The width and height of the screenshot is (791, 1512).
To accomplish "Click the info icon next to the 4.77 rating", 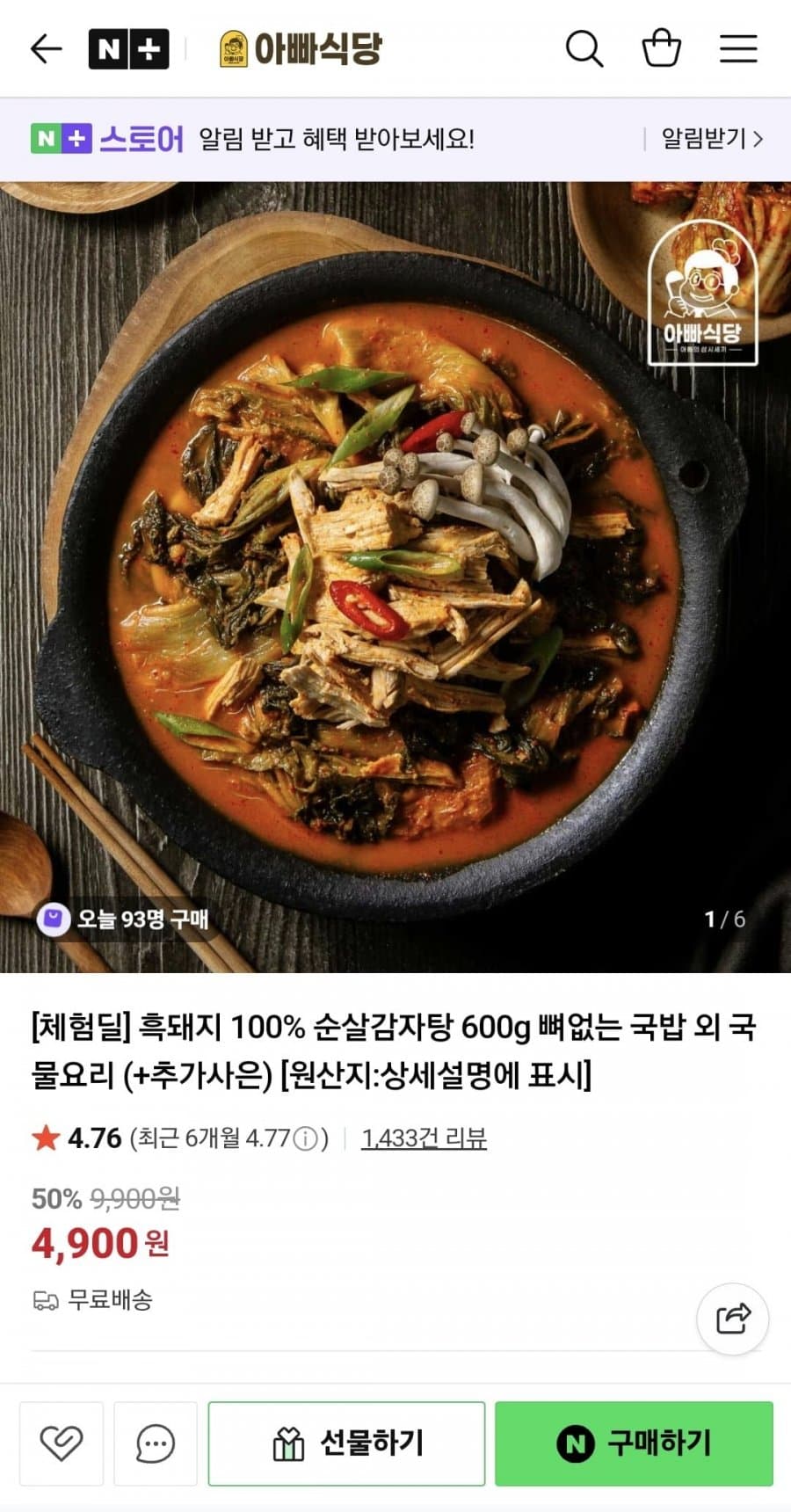I will pos(304,1137).
